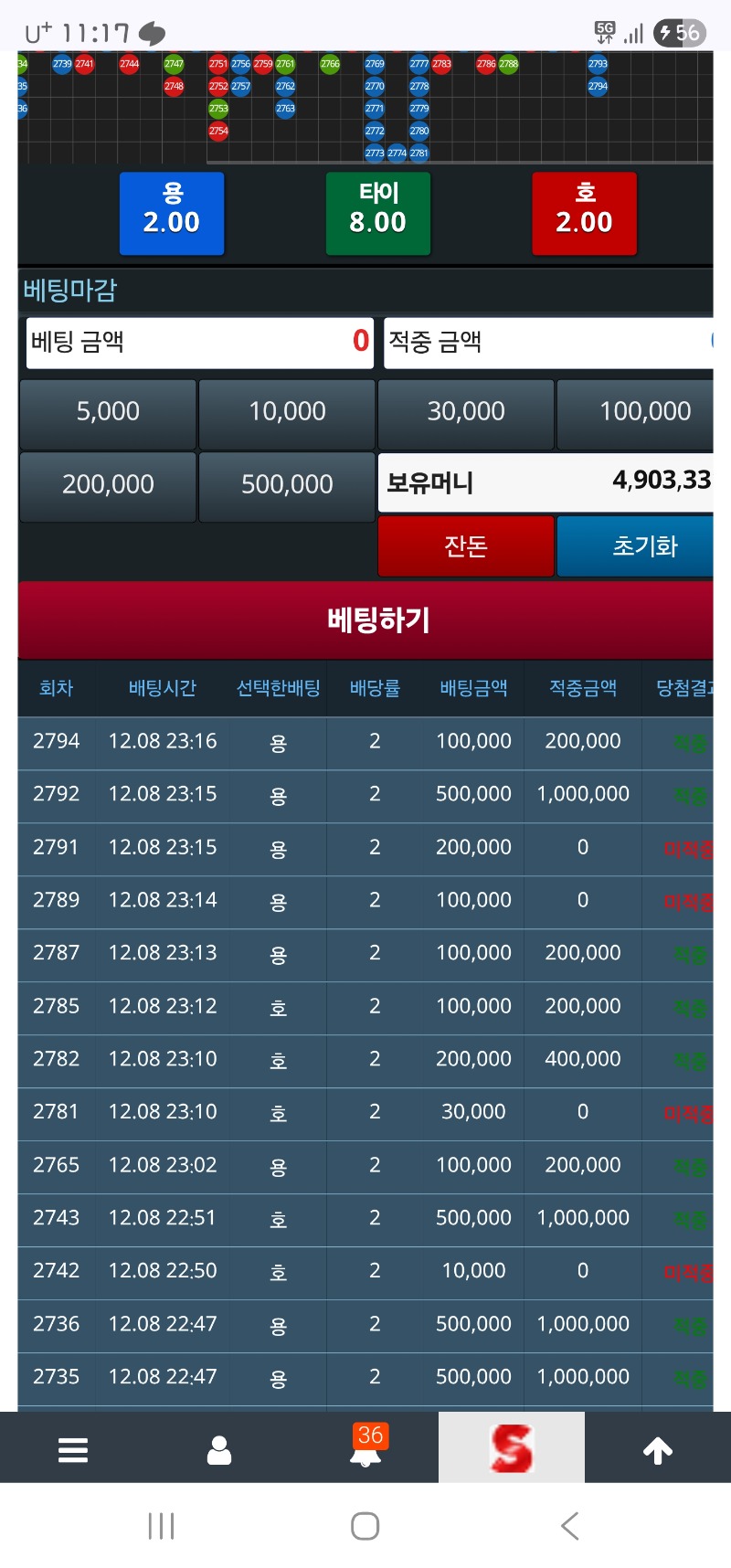This screenshot has width=731, height=1568.
Task: Select the 타이 8.00 bet option
Action: point(377,214)
